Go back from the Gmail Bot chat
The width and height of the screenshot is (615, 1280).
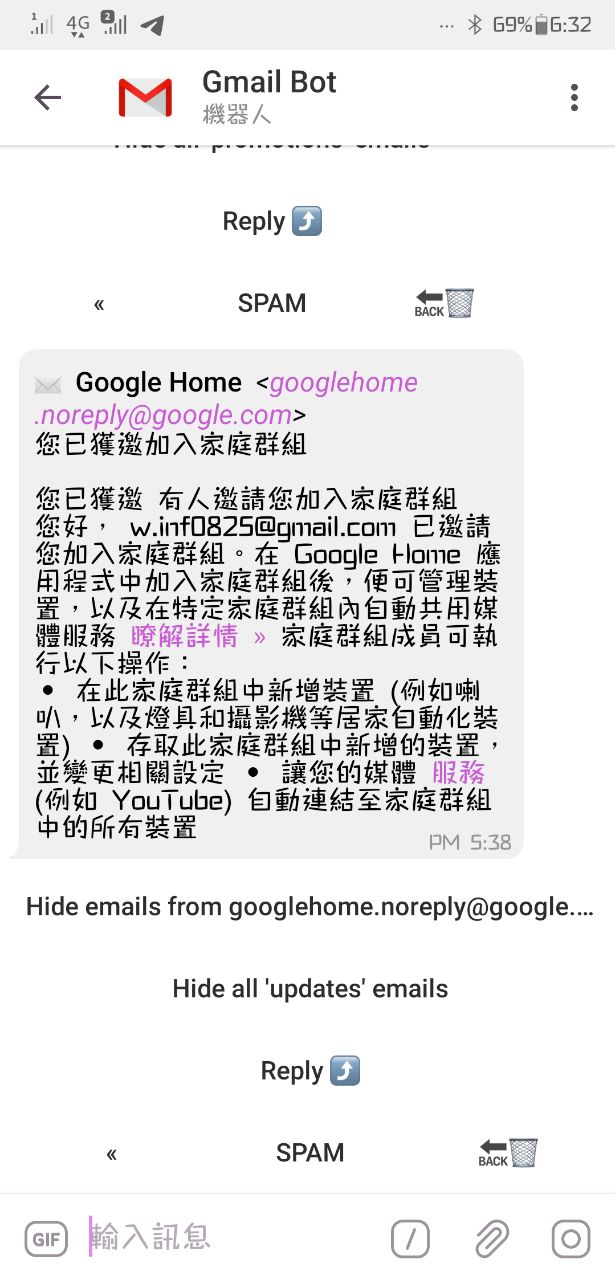[x=47, y=97]
